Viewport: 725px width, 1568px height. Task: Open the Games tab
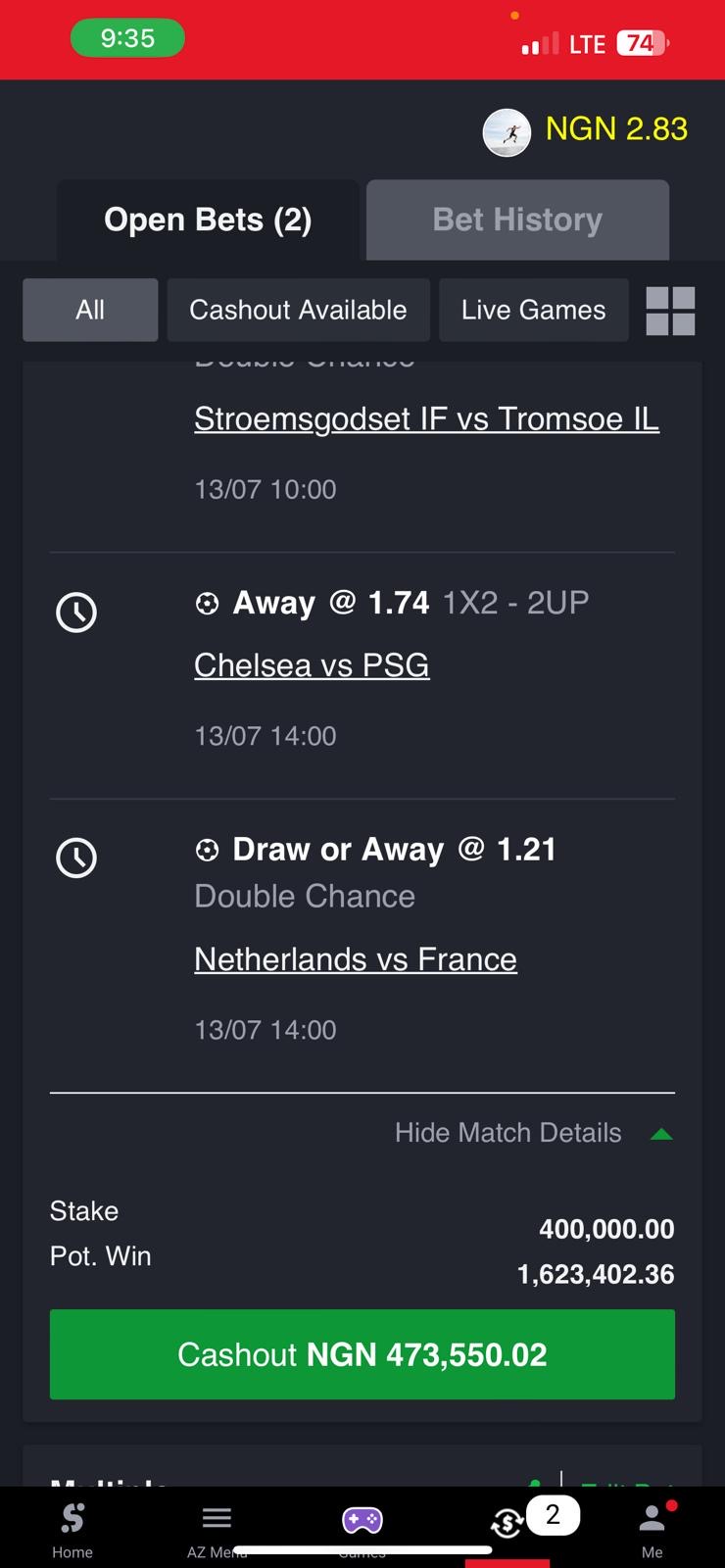coord(362,1529)
